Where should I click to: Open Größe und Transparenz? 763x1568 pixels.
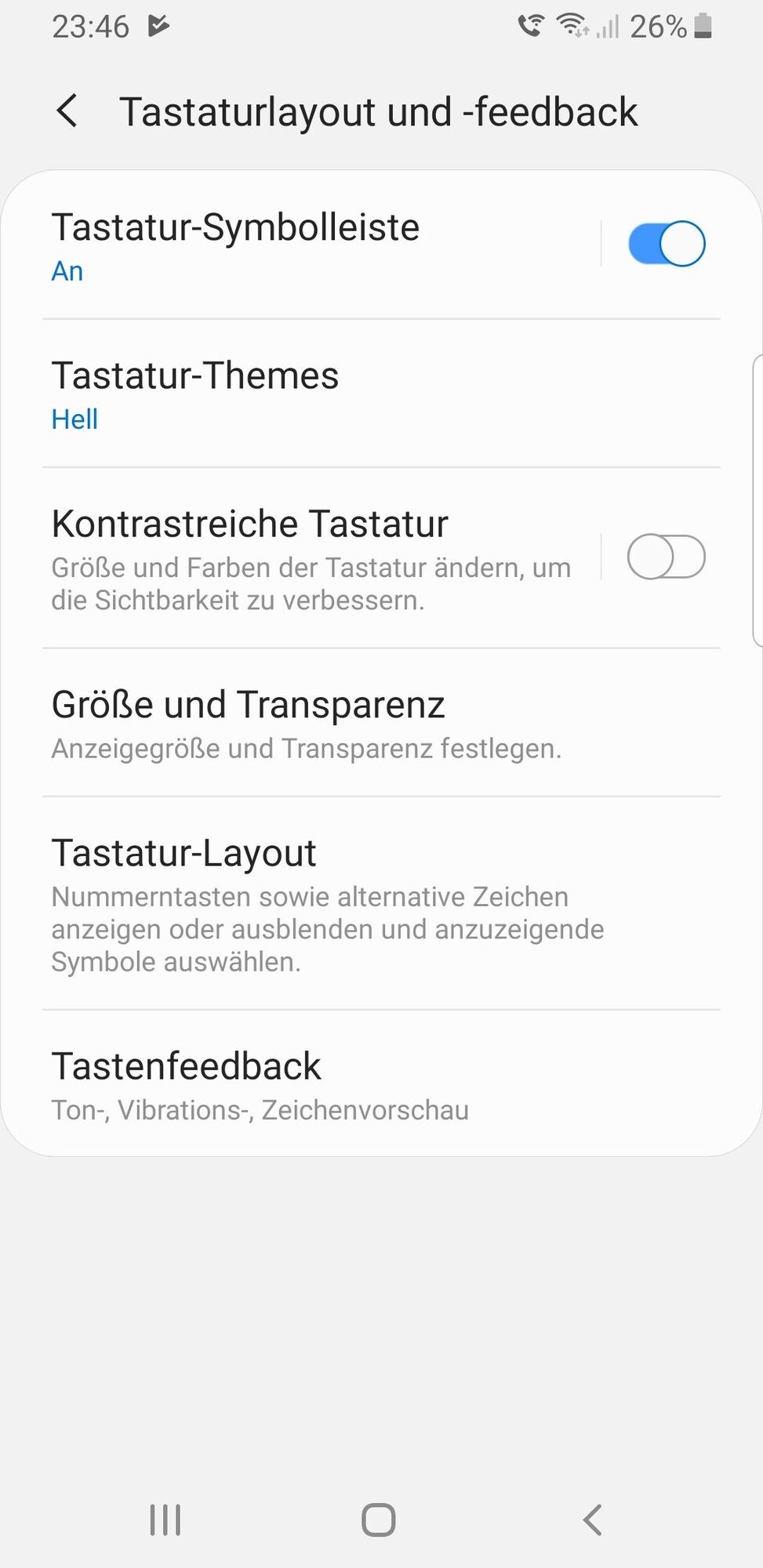coord(381,723)
